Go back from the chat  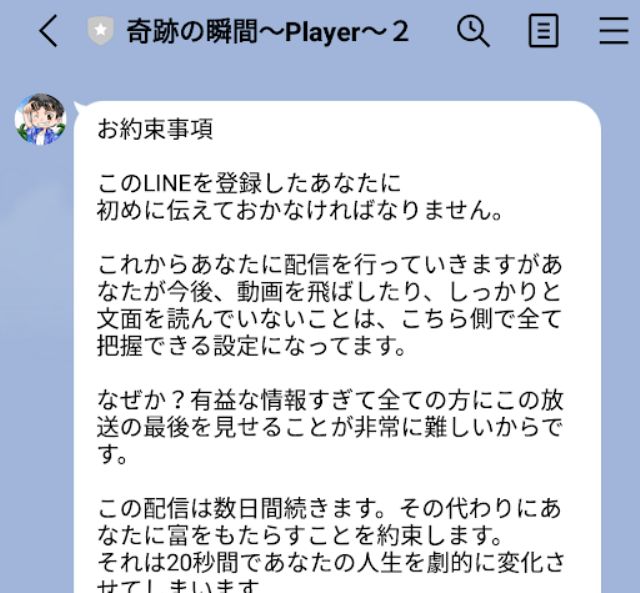click(x=48, y=32)
